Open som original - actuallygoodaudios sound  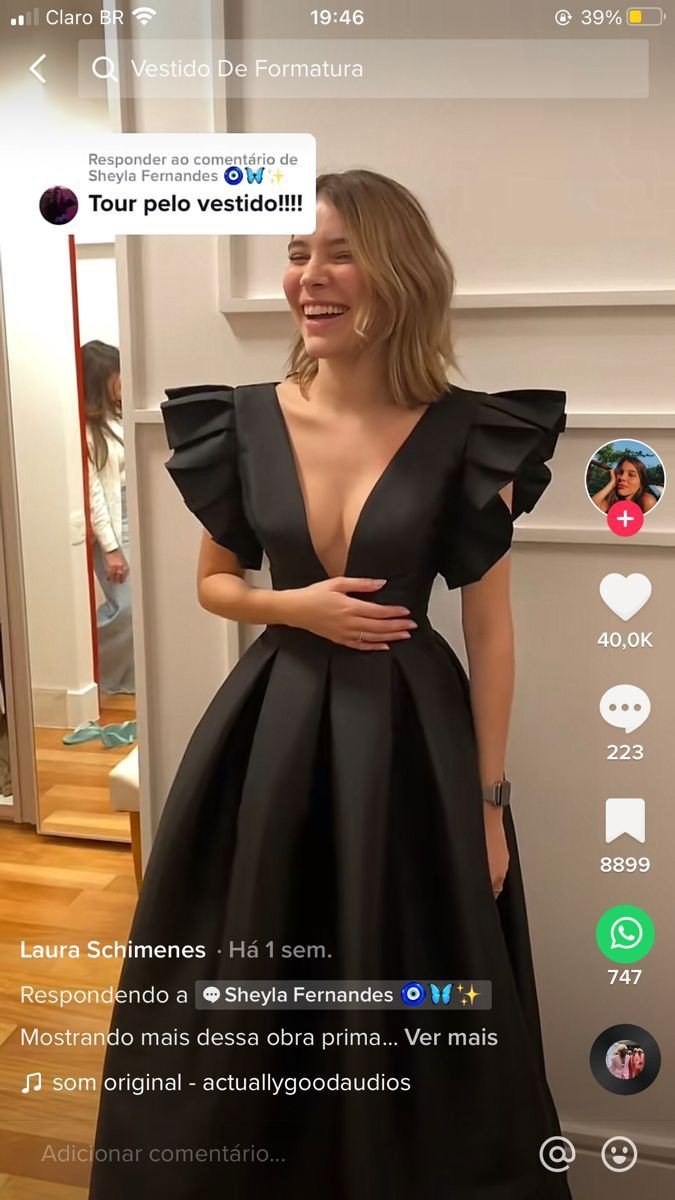click(230, 1082)
